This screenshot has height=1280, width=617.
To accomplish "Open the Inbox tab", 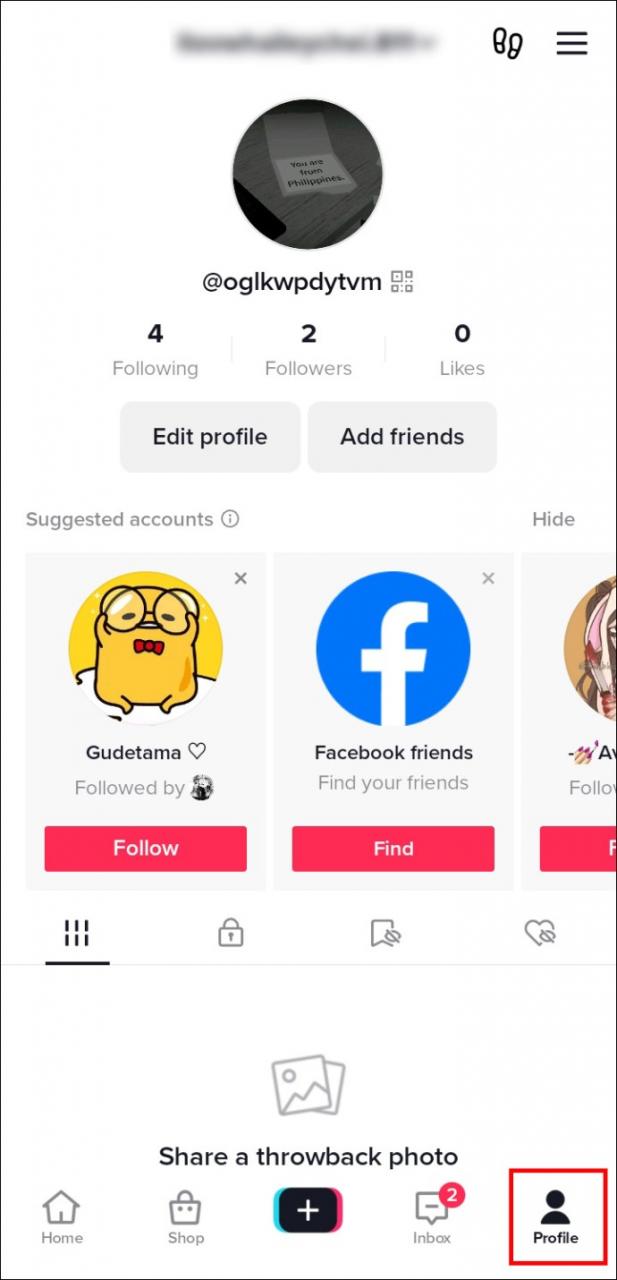I will click(432, 1218).
